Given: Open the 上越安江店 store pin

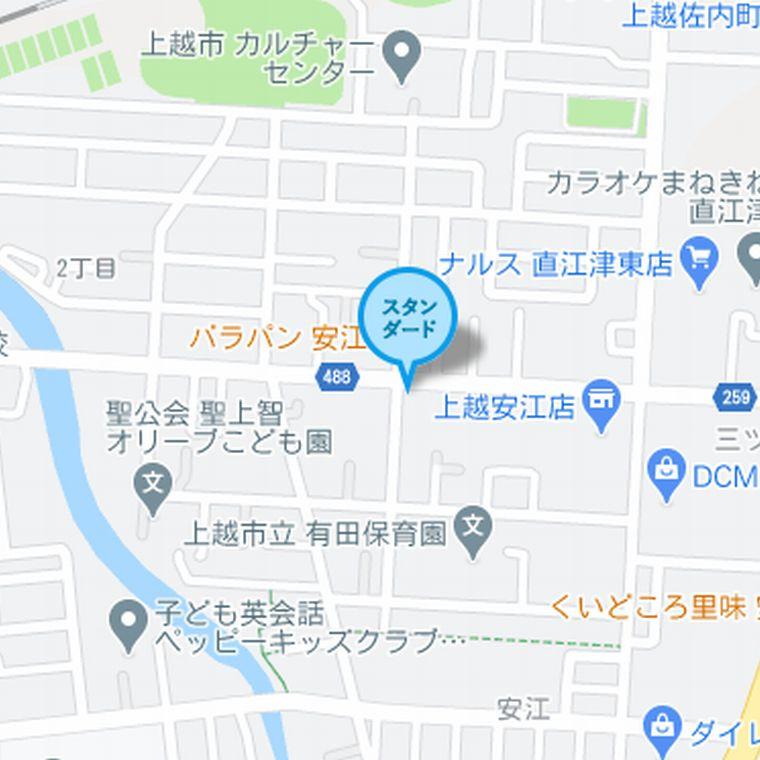Looking at the screenshot, I should click(602, 404).
